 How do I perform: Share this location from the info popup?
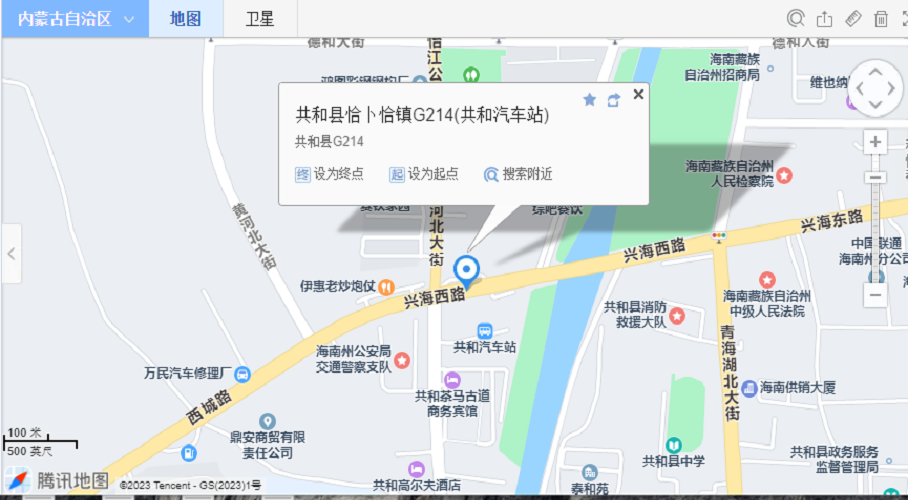click(x=613, y=99)
